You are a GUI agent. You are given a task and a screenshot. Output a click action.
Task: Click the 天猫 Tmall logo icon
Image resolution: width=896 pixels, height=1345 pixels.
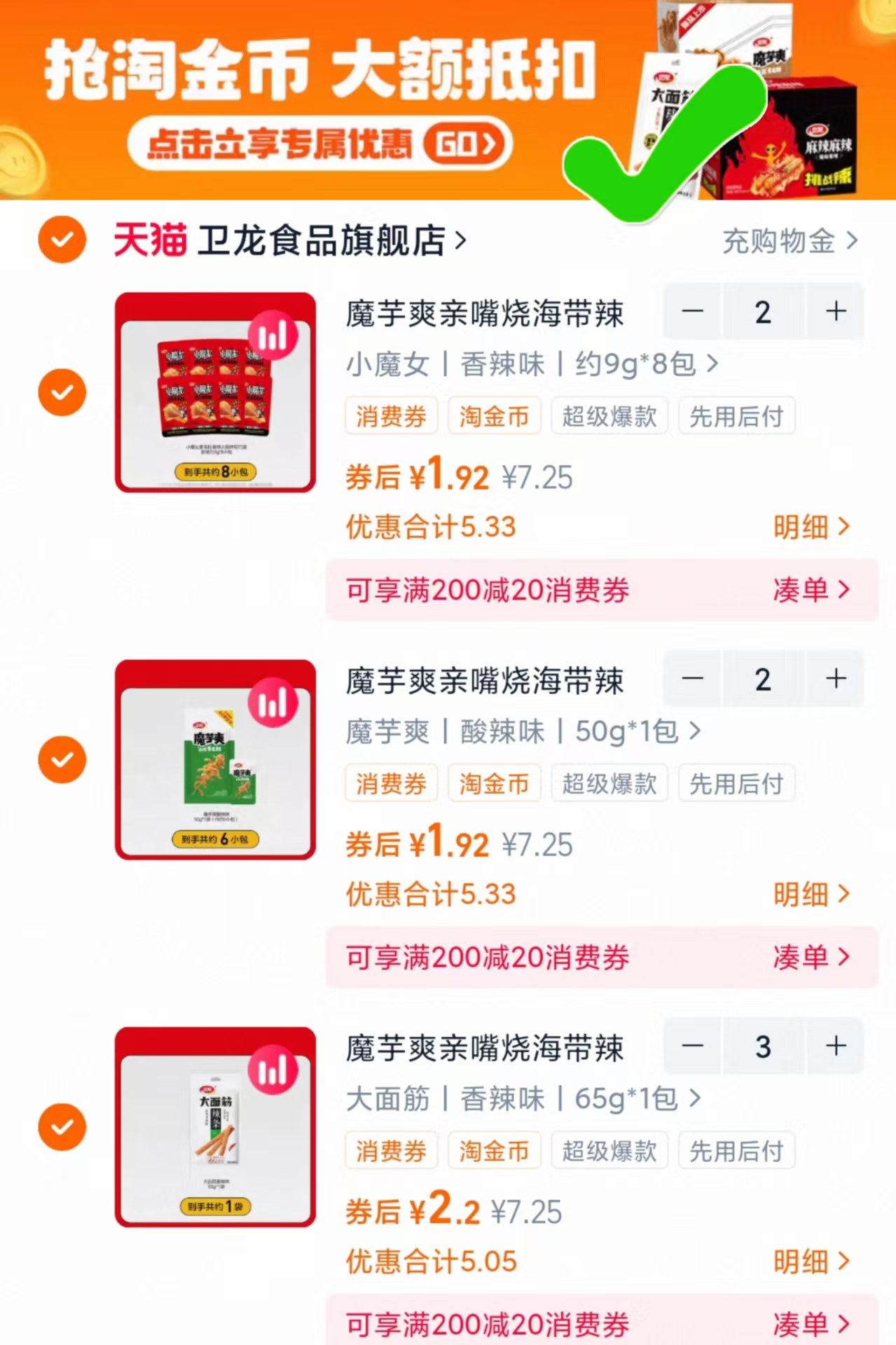click(x=148, y=241)
